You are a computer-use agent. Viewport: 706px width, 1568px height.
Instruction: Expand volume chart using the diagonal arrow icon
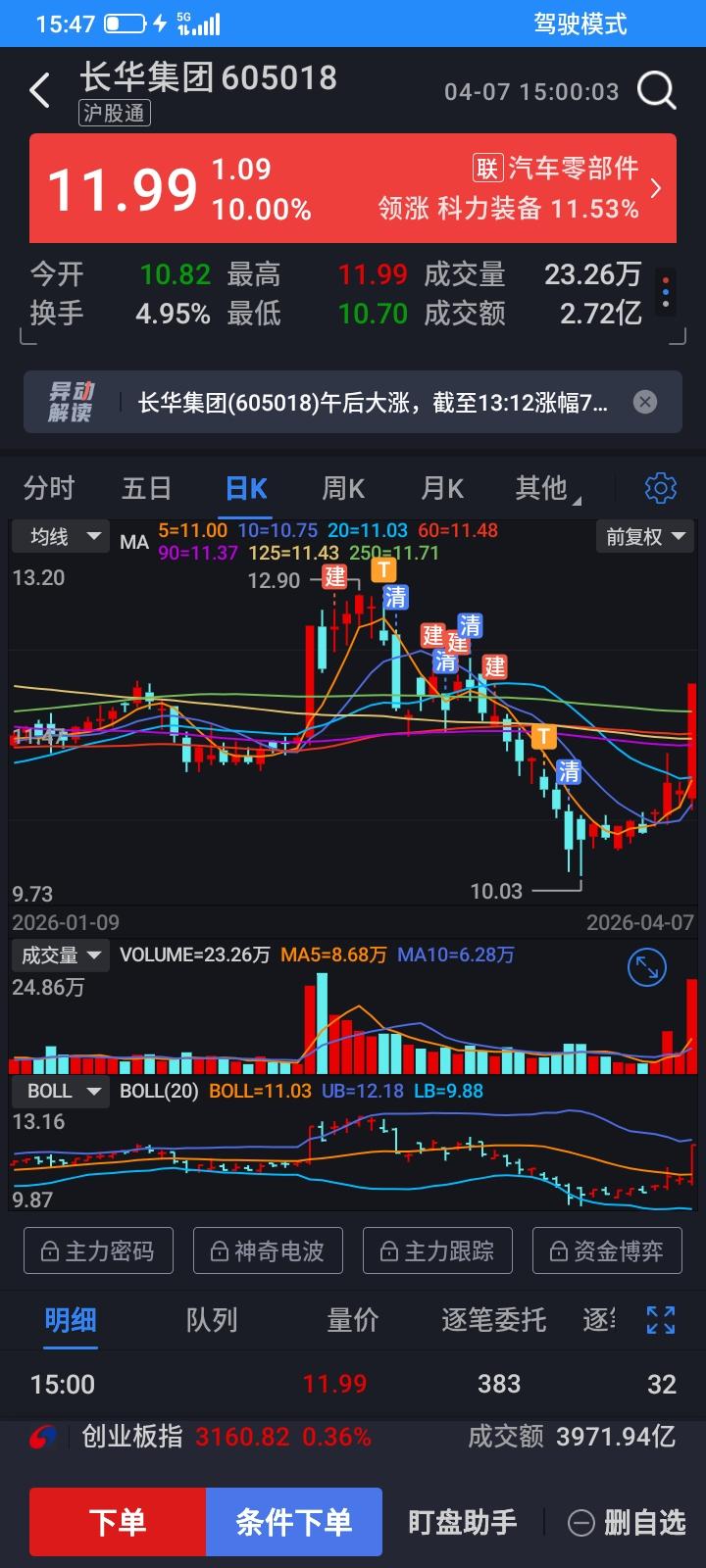click(645, 966)
